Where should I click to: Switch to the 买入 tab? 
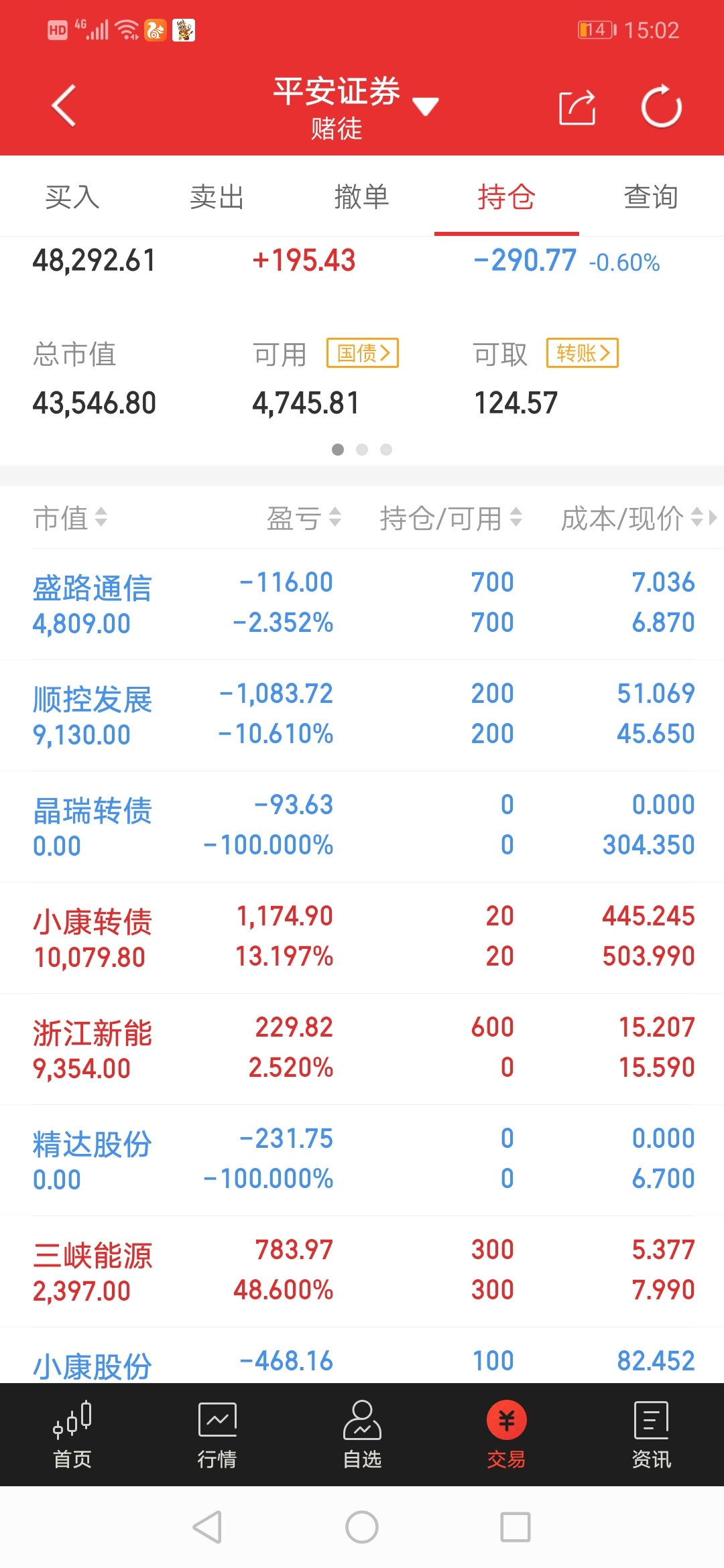(x=72, y=196)
